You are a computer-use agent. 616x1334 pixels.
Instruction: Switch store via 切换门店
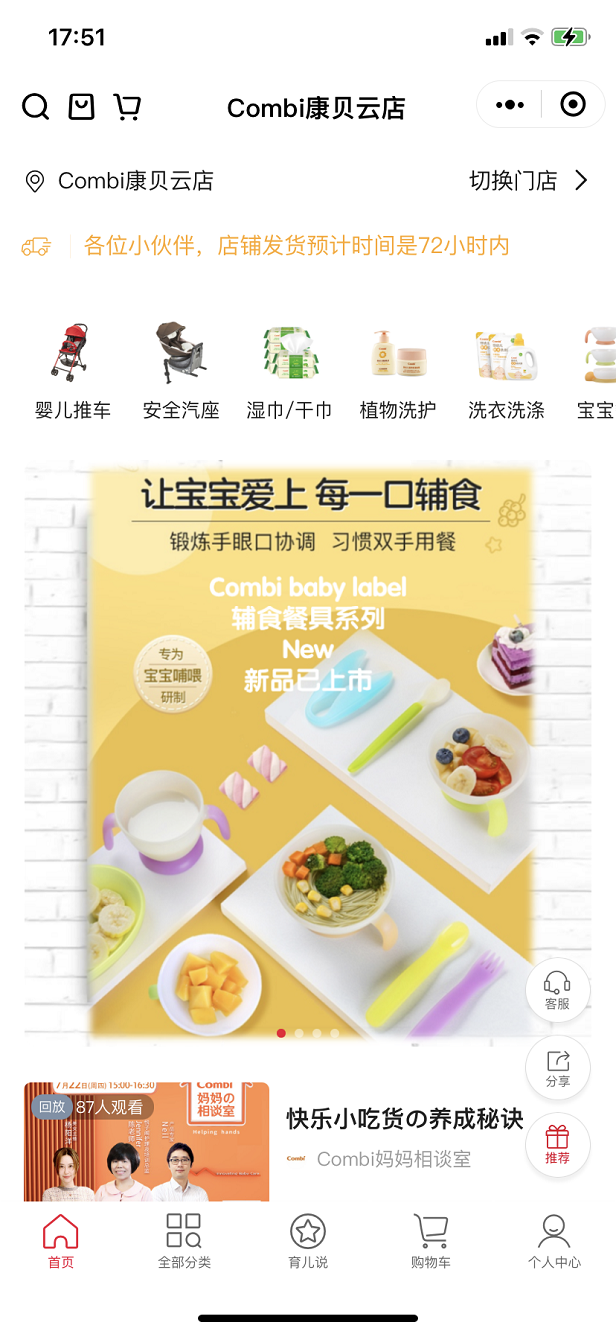coord(529,181)
